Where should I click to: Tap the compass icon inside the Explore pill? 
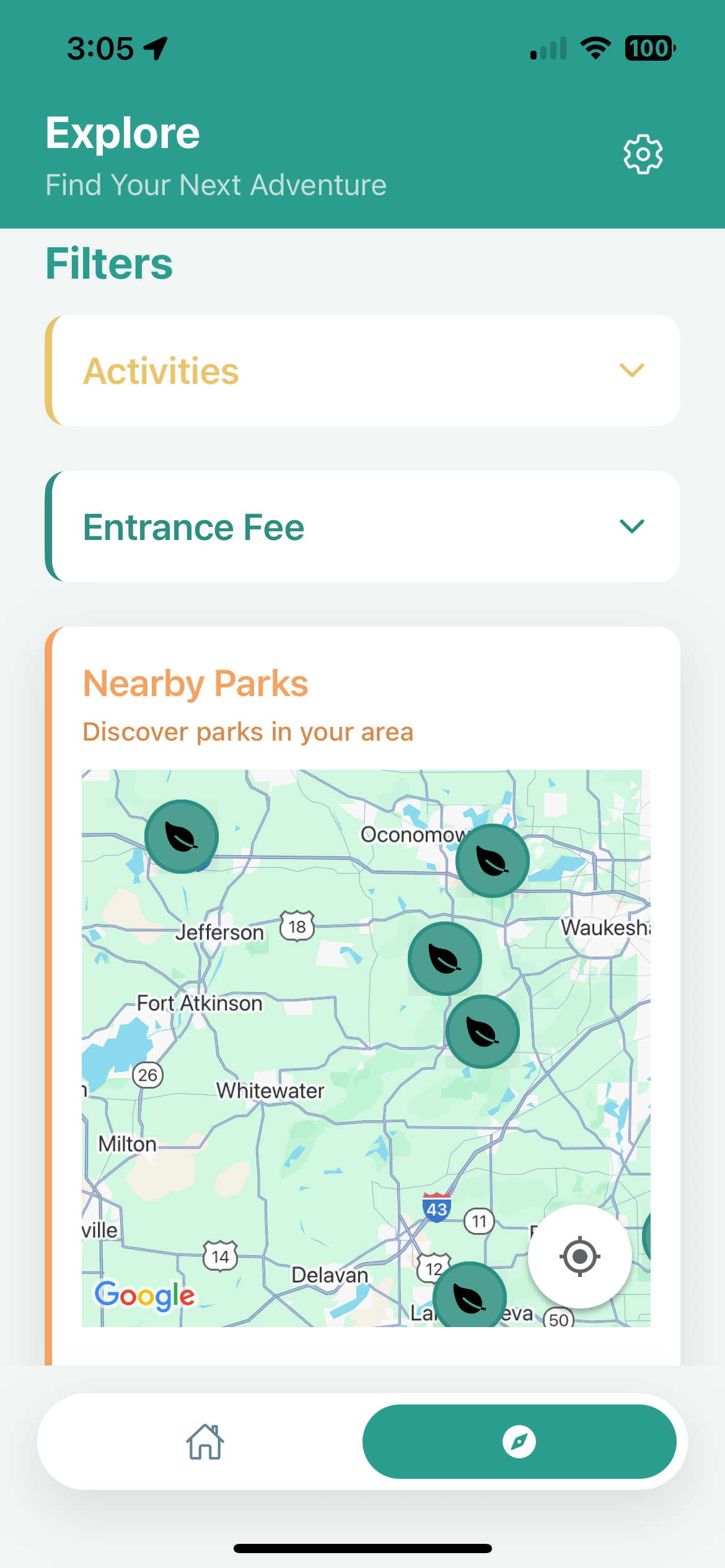click(521, 1441)
